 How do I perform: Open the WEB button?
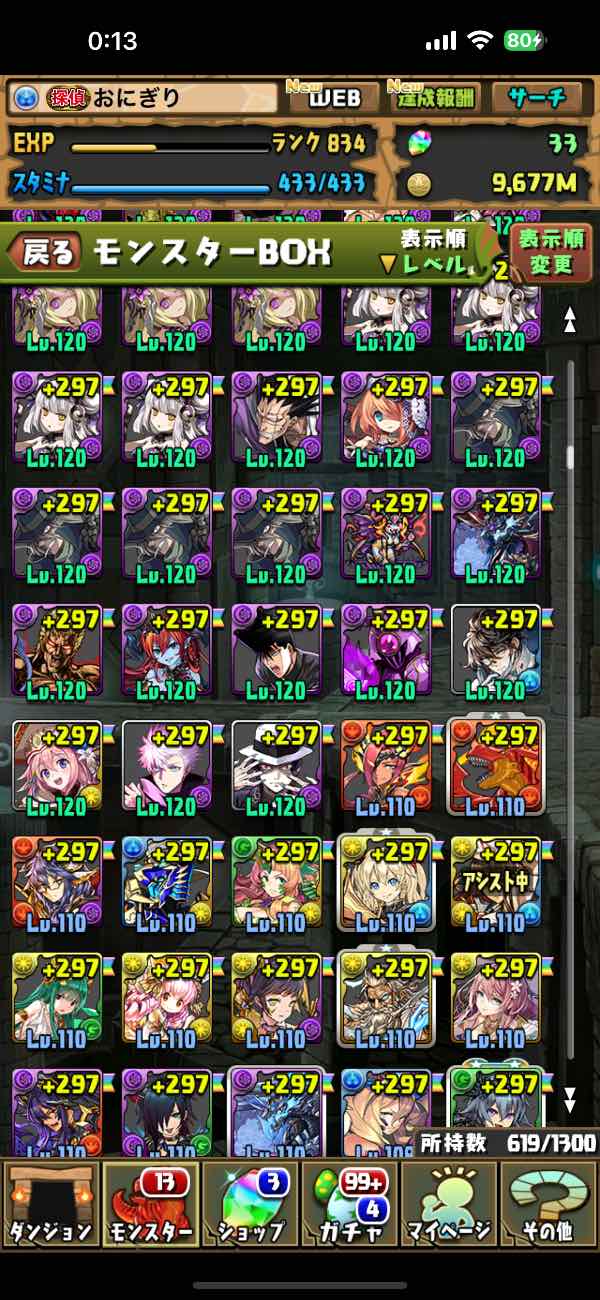click(x=333, y=97)
